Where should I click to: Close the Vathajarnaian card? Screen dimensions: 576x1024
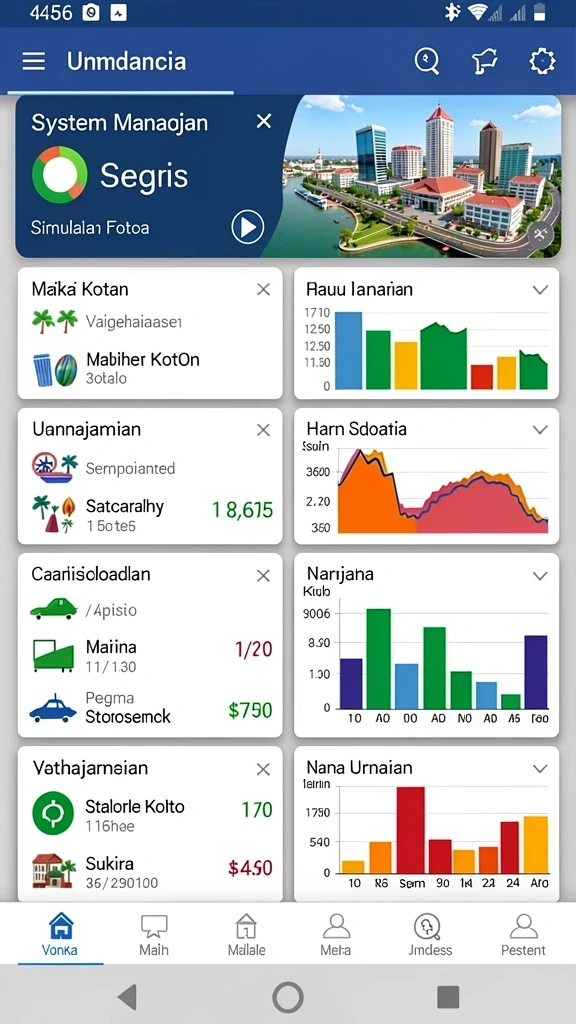(x=263, y=769)
